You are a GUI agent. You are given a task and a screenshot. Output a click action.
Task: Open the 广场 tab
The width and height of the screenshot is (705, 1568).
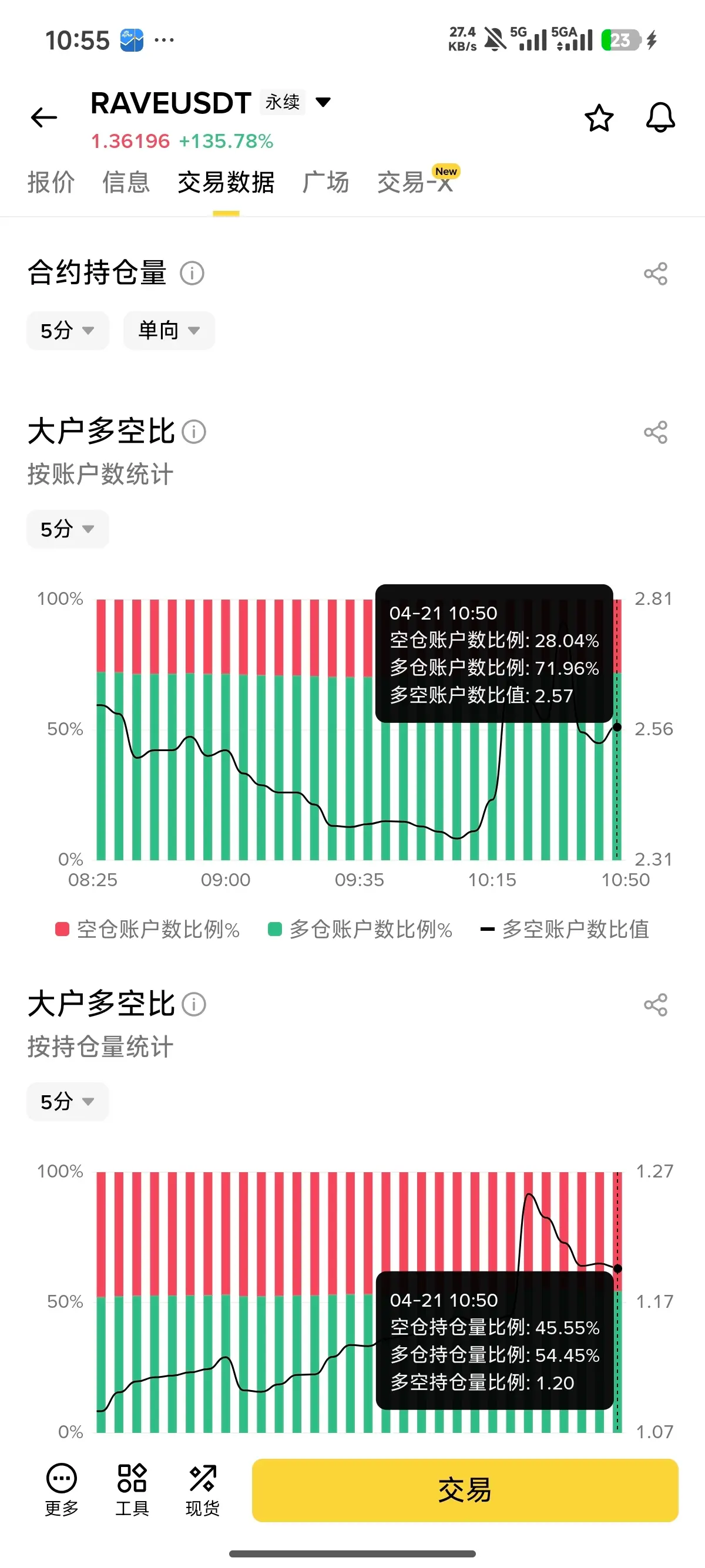click(325, 182)
